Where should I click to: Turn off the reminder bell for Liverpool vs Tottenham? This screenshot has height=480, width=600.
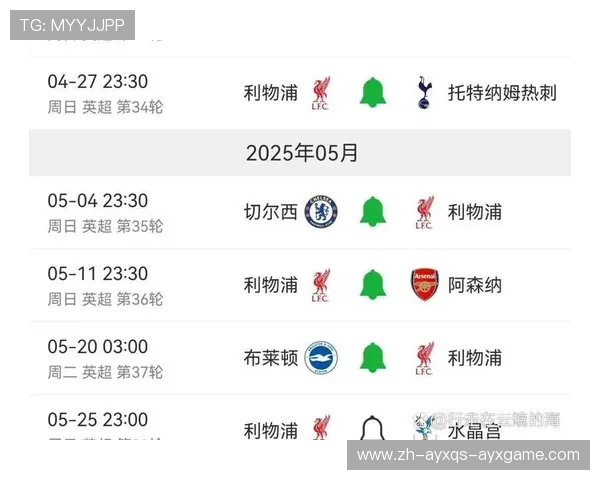point(373,93)
